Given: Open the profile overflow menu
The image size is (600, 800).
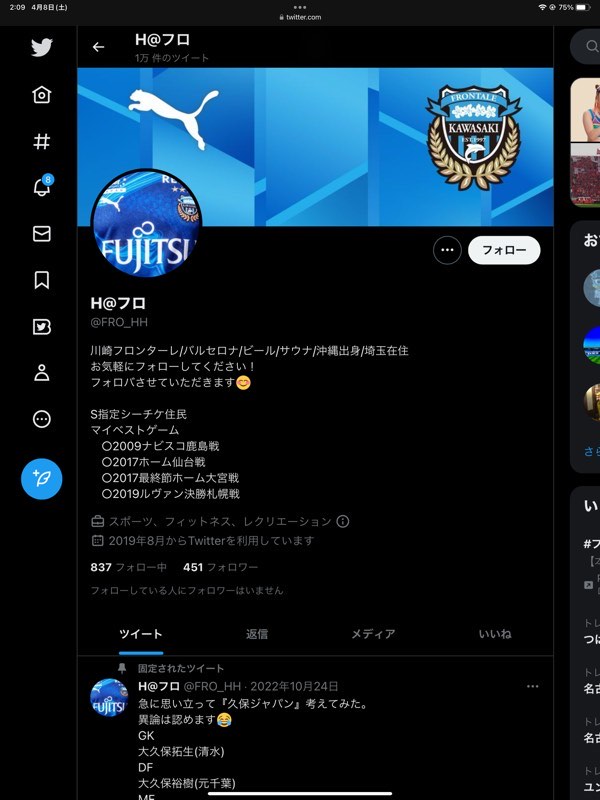Looking at the screenshot, I should 447,250.
